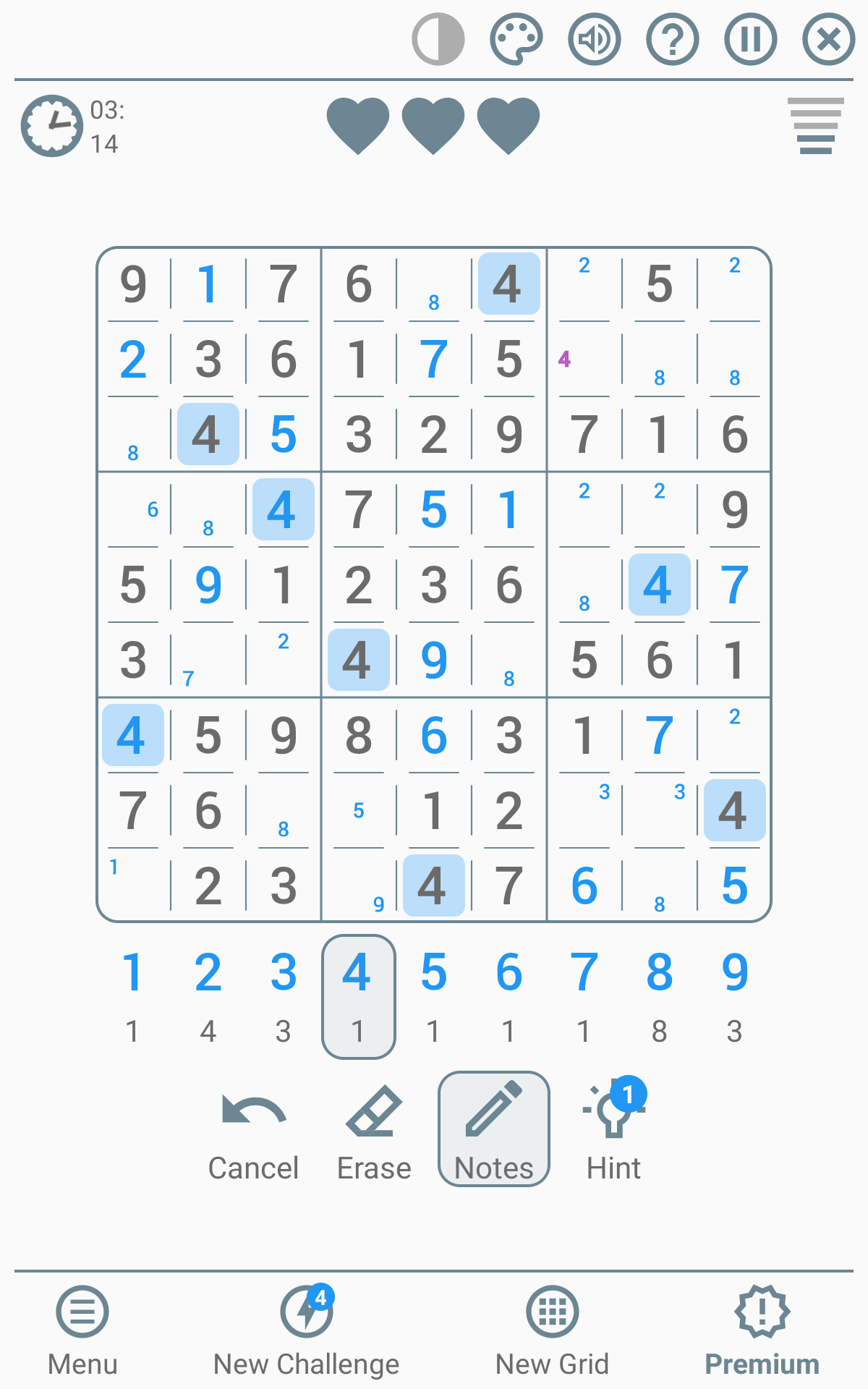Screen dimensions: 868x1389
Task: Pick number 3 on the number pad
Action: (283, 997)
